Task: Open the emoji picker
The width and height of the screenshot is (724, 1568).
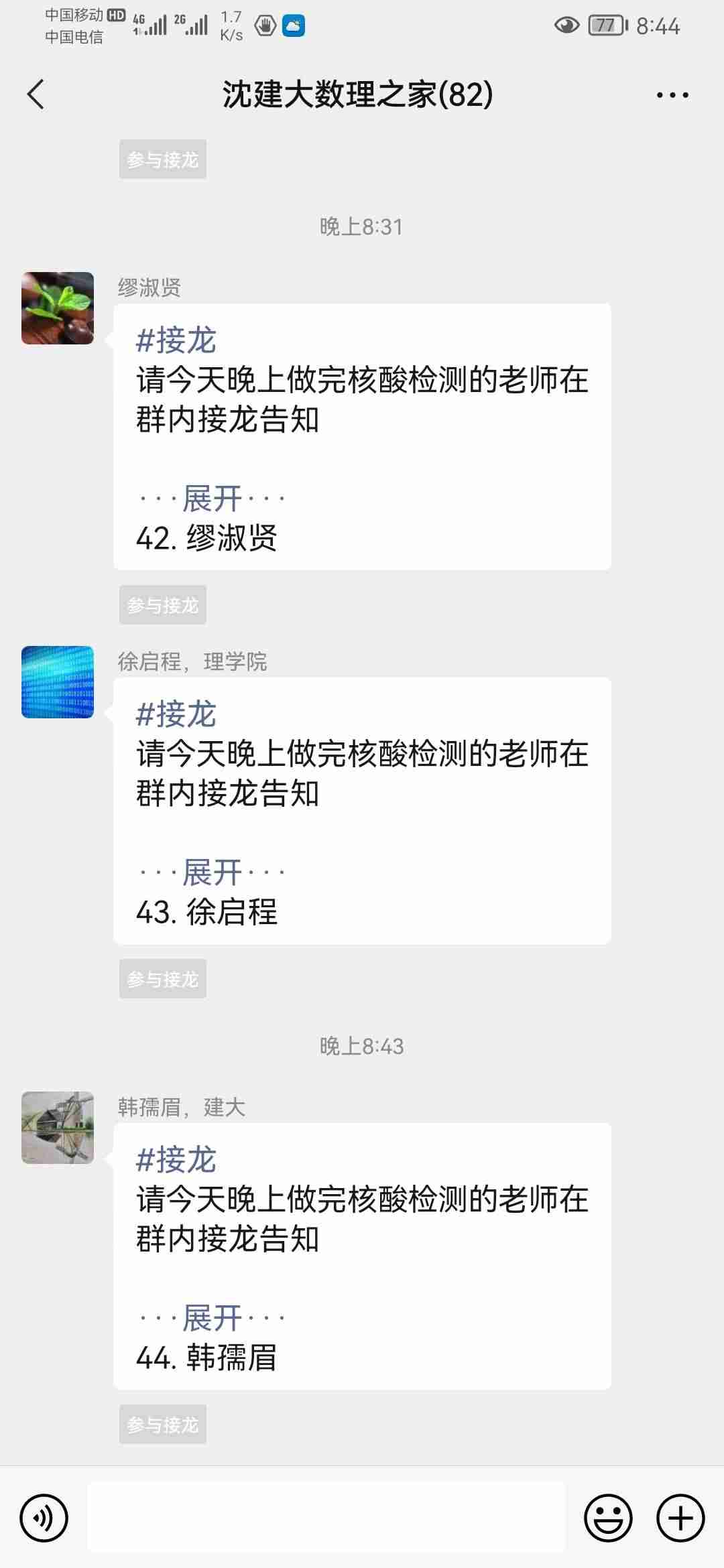Action: pos(608,1518)
